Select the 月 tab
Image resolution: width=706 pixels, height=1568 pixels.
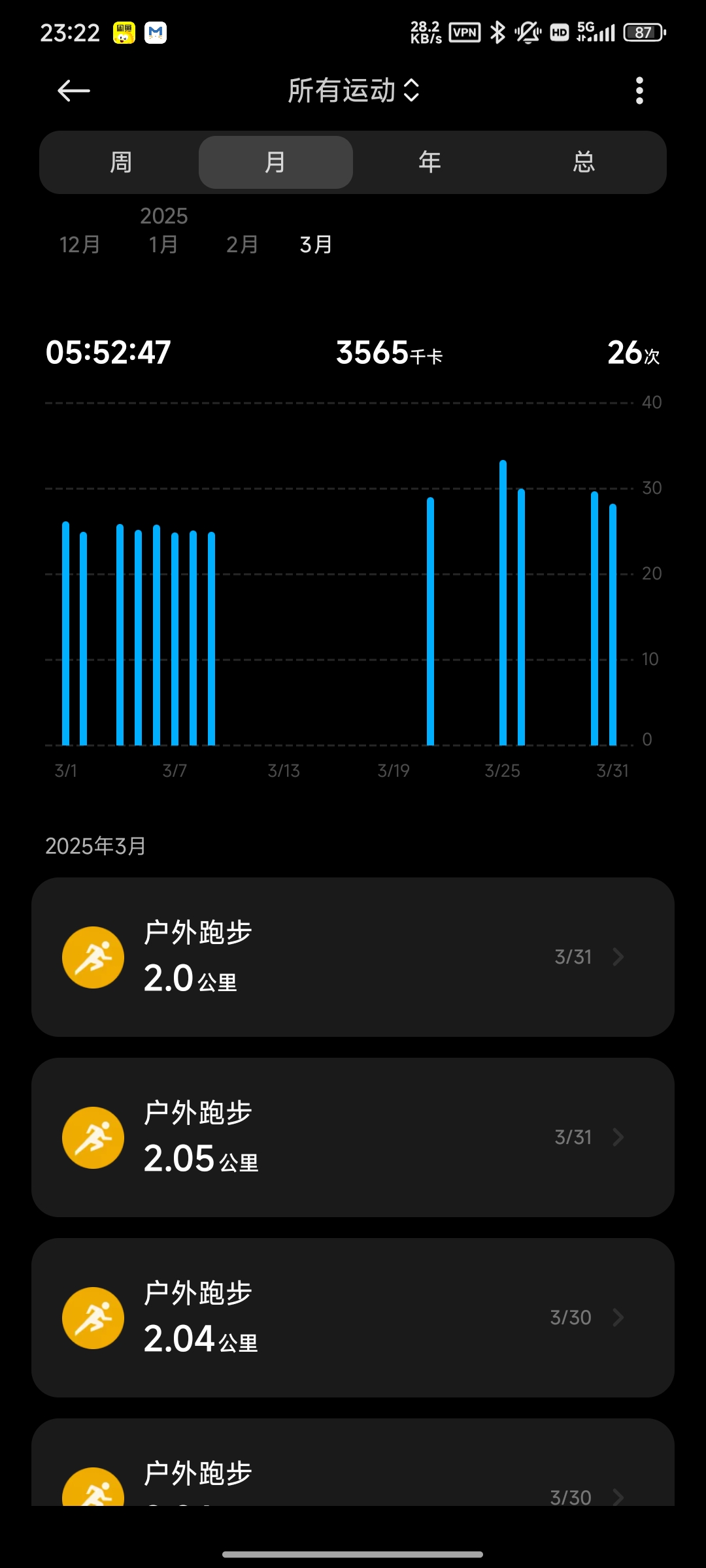275,162
